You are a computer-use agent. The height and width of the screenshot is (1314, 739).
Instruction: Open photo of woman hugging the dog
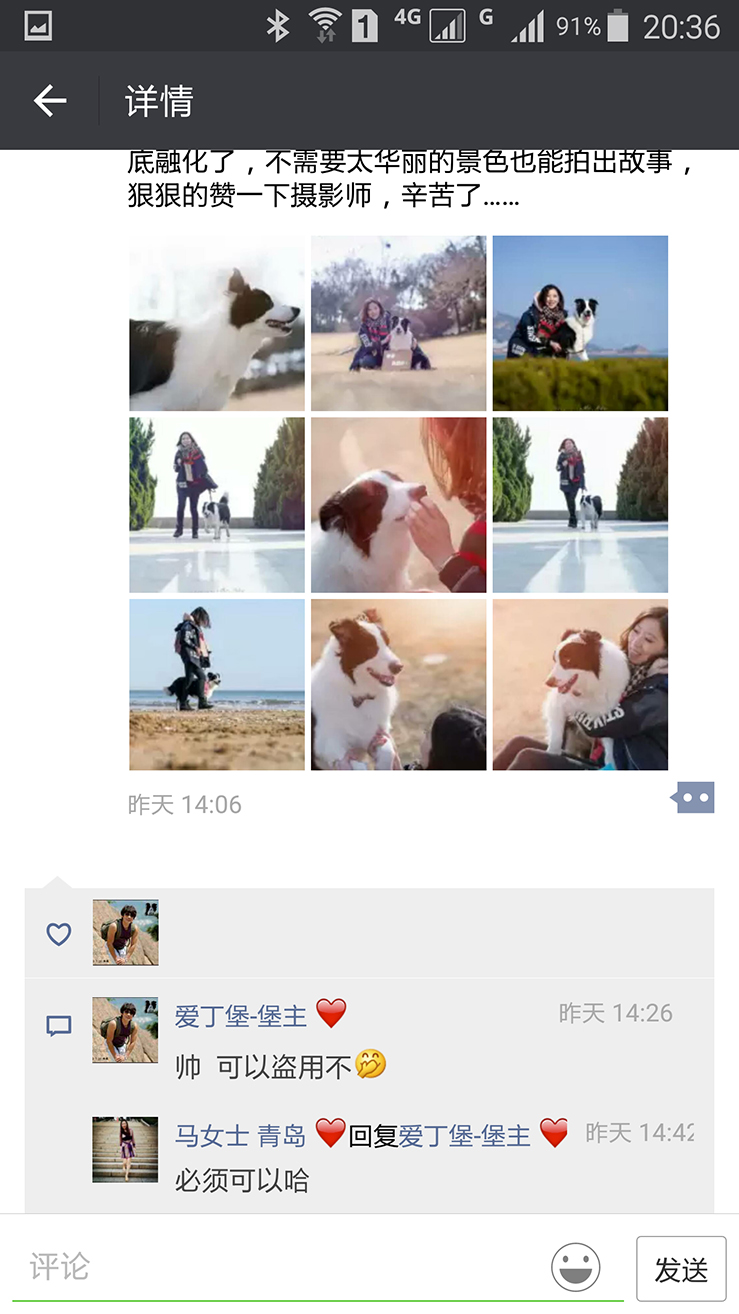[580, 685]
